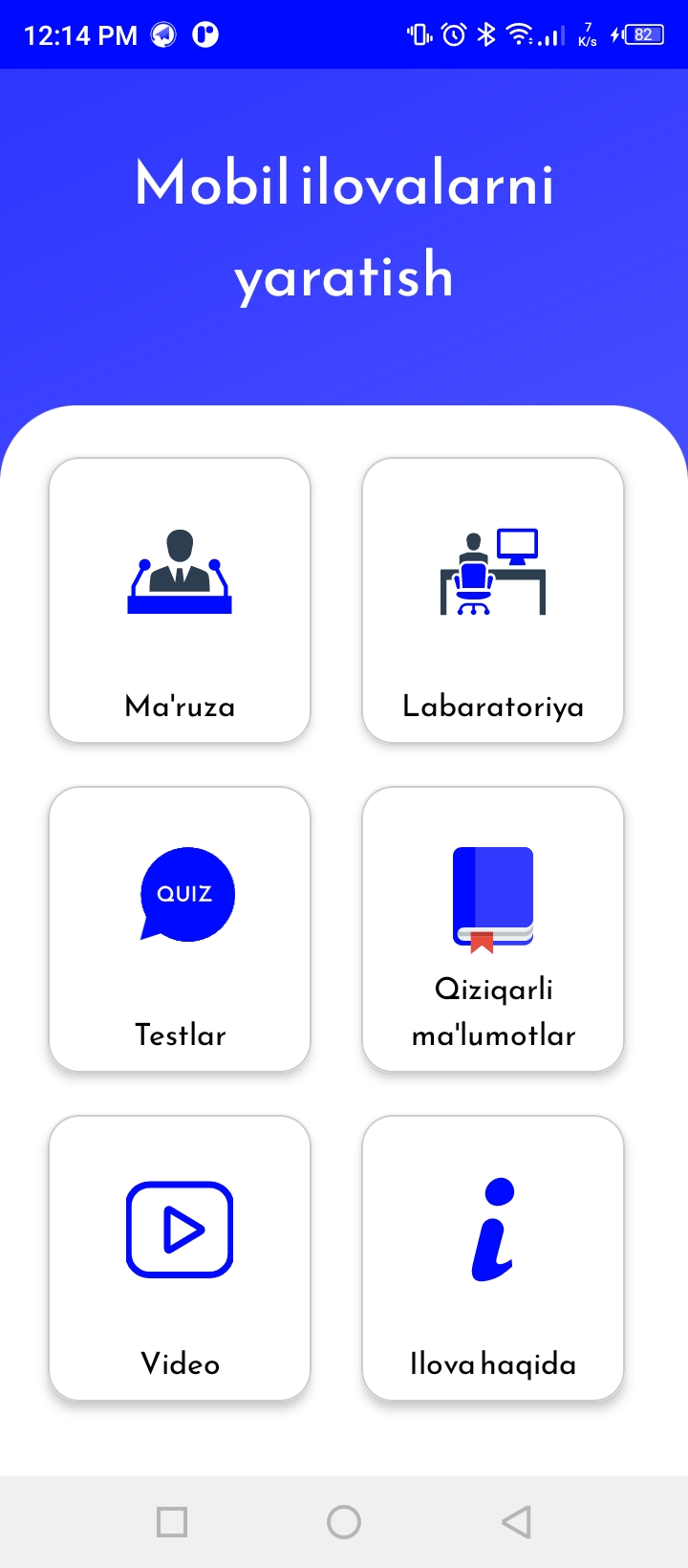This screenshot has width=688, height=1568.
Task: Tap the home navigation circle button
Action: [x=344, y=1521]
